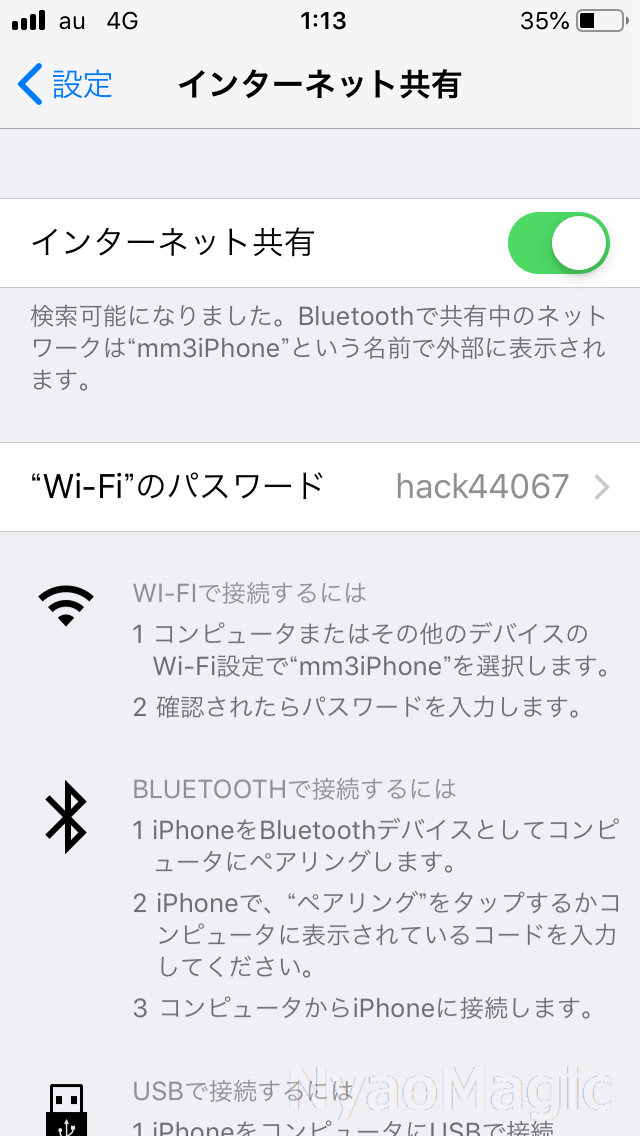640x1136 pixels.
Task: Go back to 設定
Action: coord(65,84)
